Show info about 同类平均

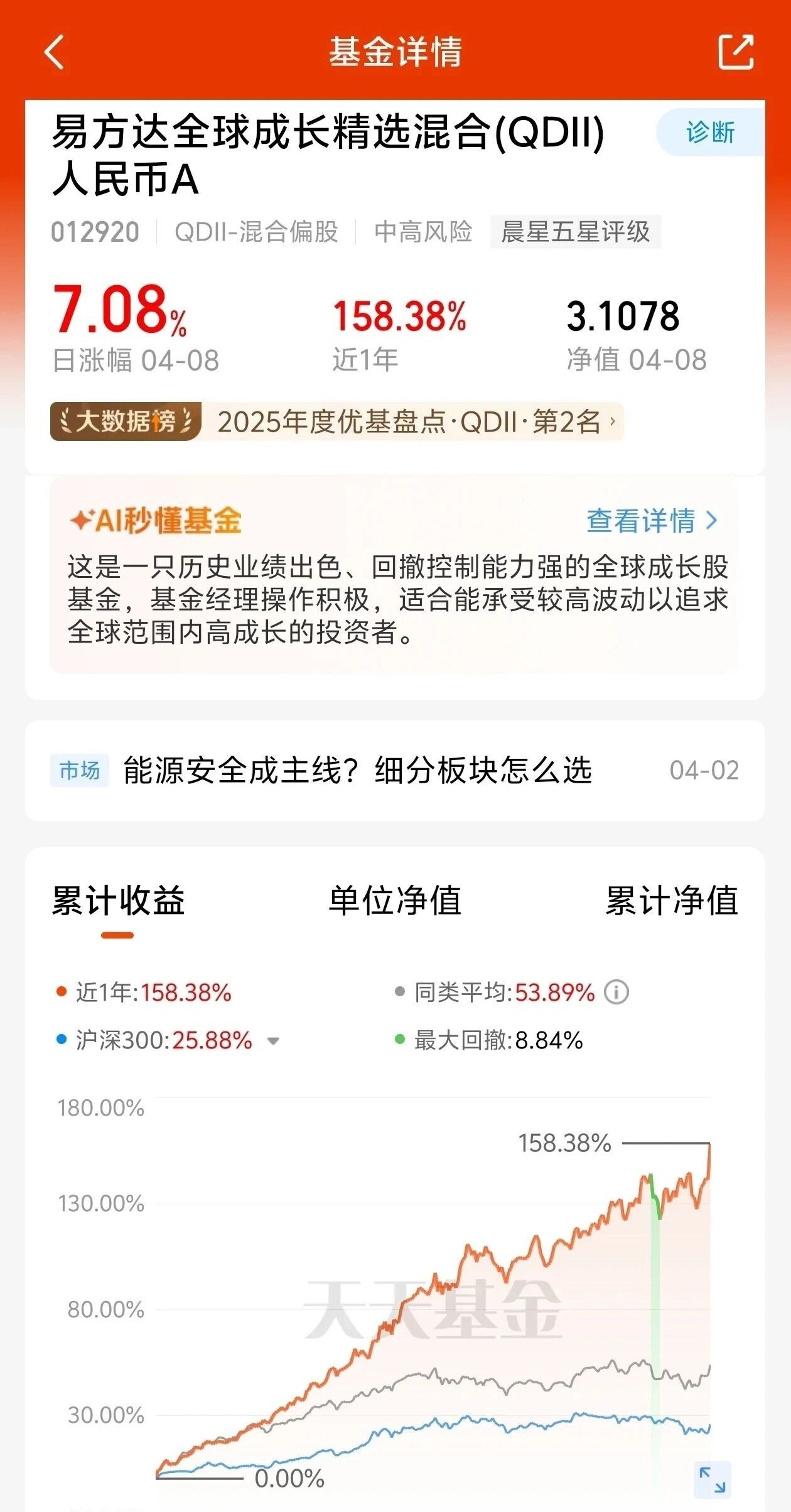pos(616,993)
